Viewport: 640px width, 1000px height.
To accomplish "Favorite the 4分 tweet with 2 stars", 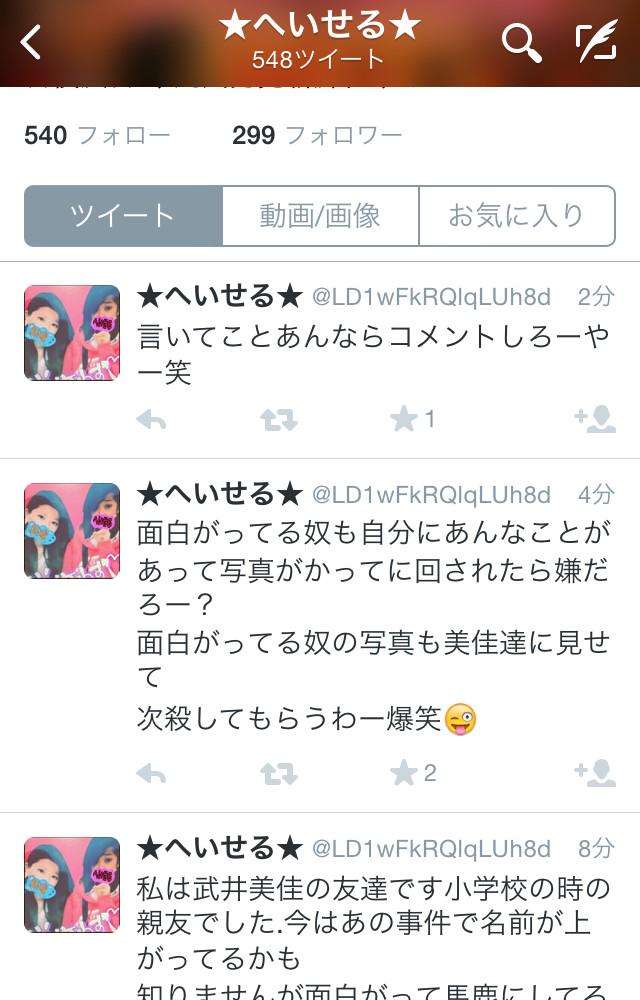I will pyautogui.click(x=404, y=773).
